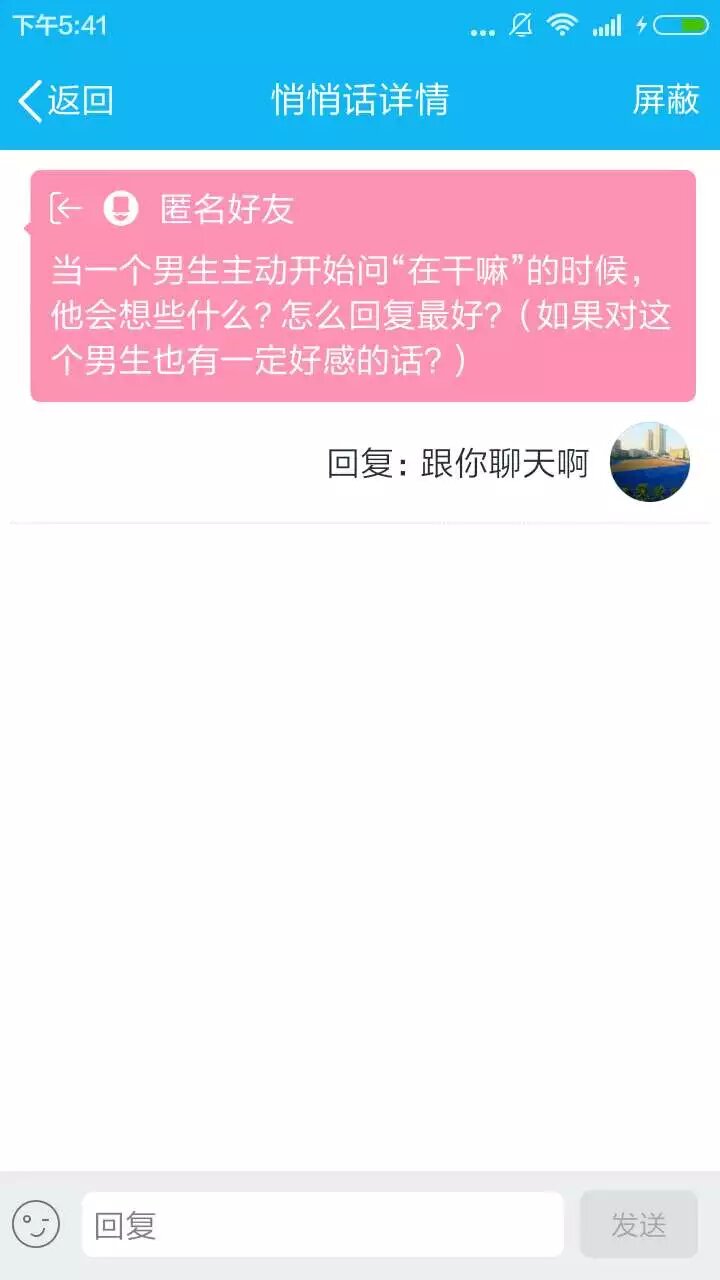
Task: Tap 屏蔽 to block this sender
Action: coord(665,100)
